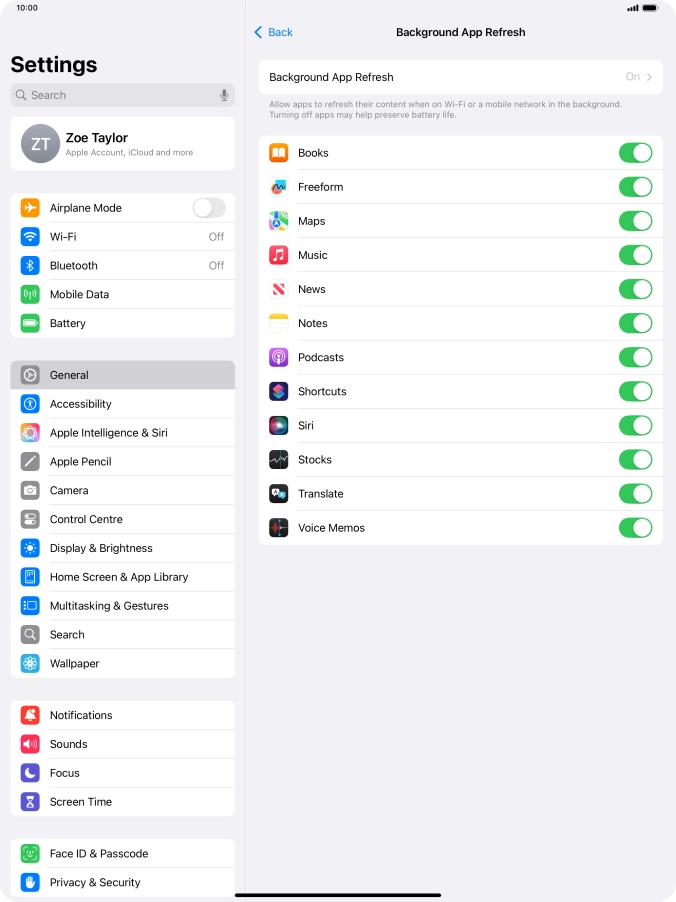676x902 pixels.
Task: Enable Airplane Mode
Action: click(208, 208)
